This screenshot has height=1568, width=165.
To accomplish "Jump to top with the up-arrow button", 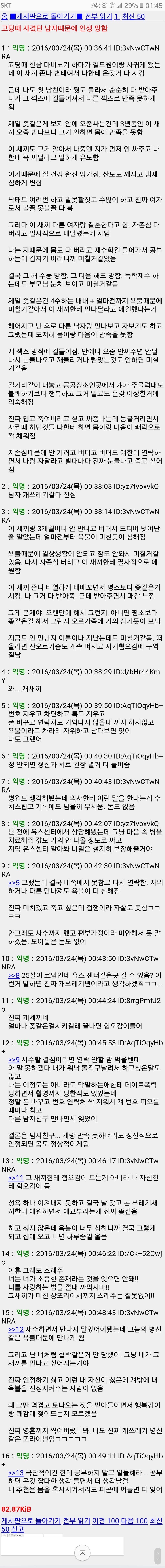I will [82, 1553].
